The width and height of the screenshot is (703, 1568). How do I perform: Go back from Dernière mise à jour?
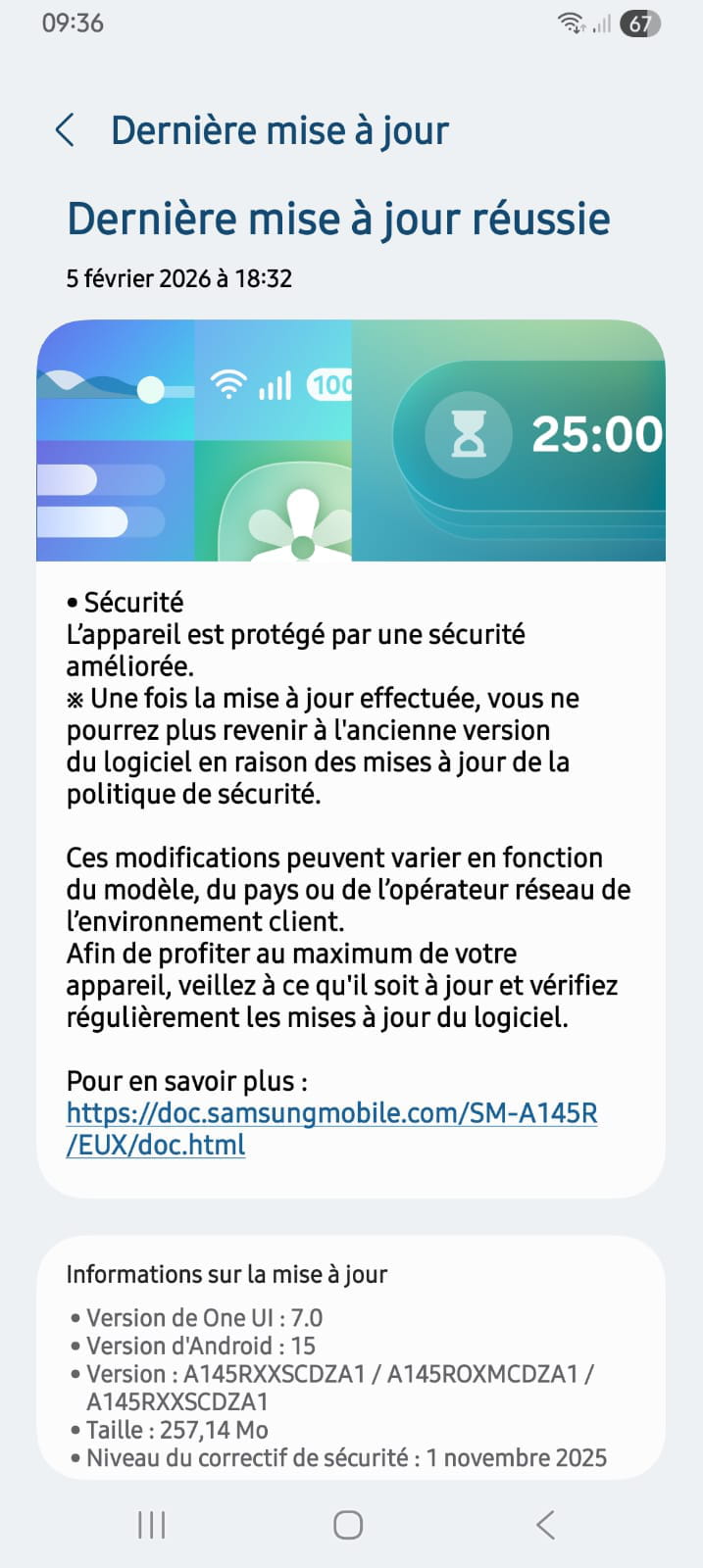pyautogui.click(x=66, y=130)
